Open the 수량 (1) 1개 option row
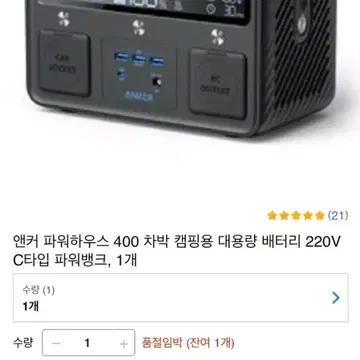This screenshot has width=360, height=360. [x=181, y=298]
